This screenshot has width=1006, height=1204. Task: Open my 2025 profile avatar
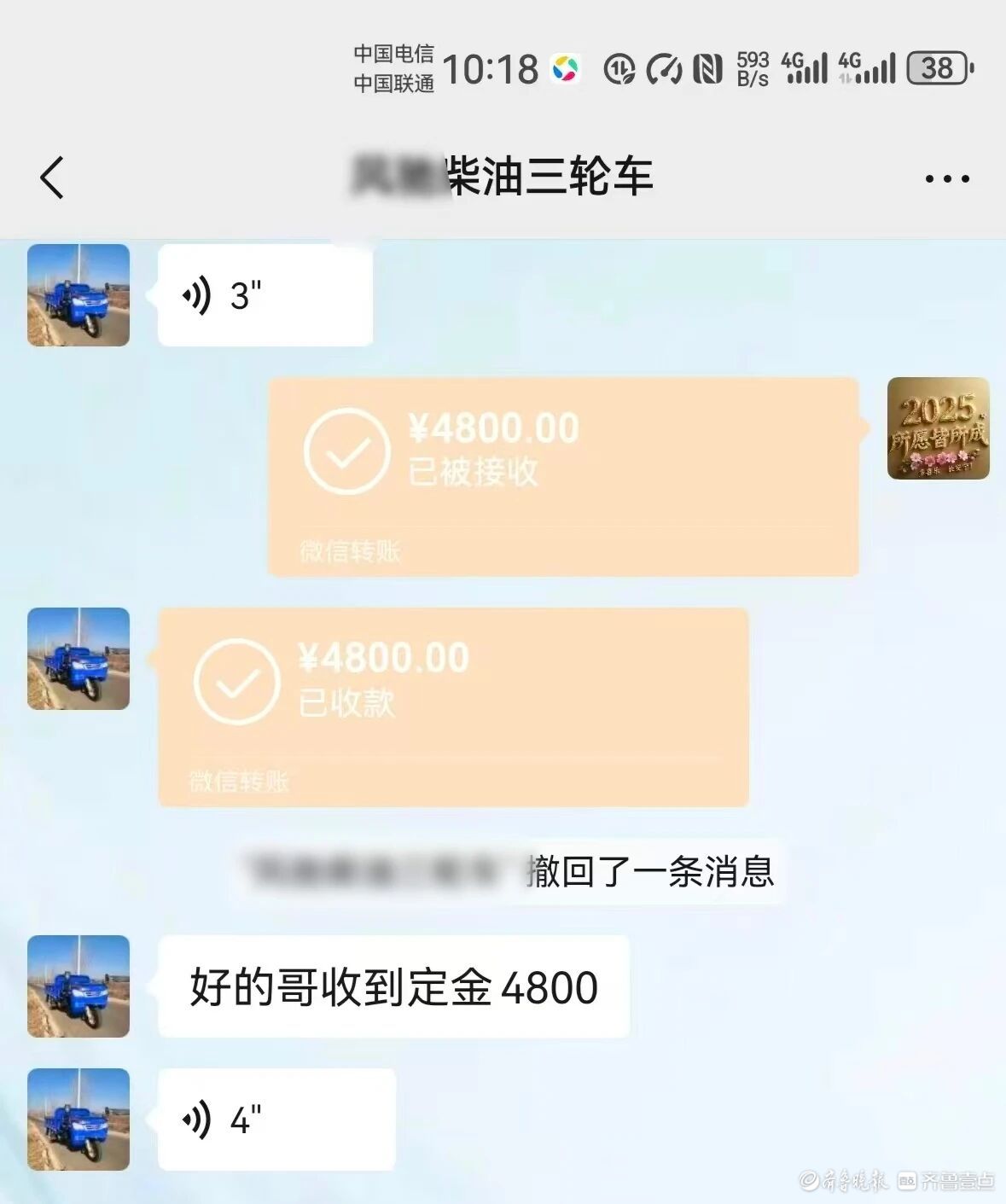point(938,428)
